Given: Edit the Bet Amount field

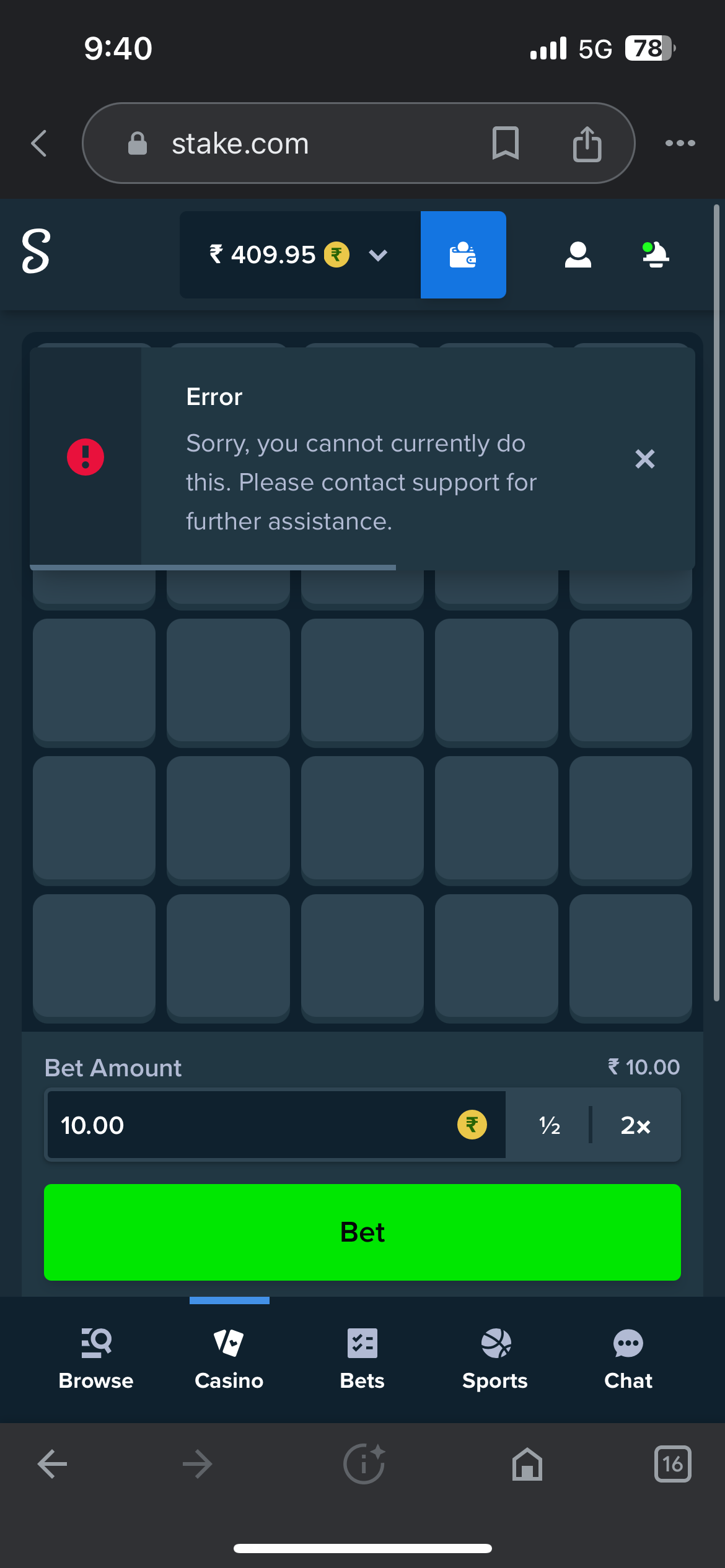Looking at the screenshot, I should click(276, 1125).
